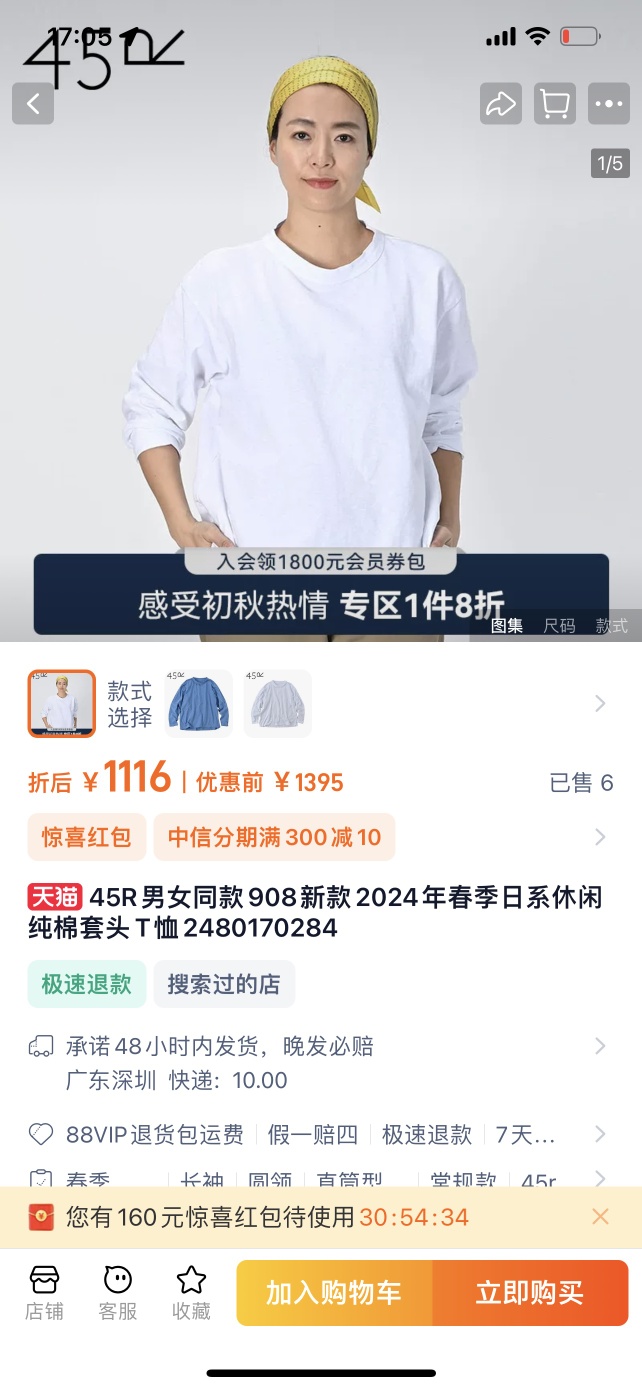The image size is (642, 1389).
Task: Switch to the 尺码 tab
Action: pos(559,626)
